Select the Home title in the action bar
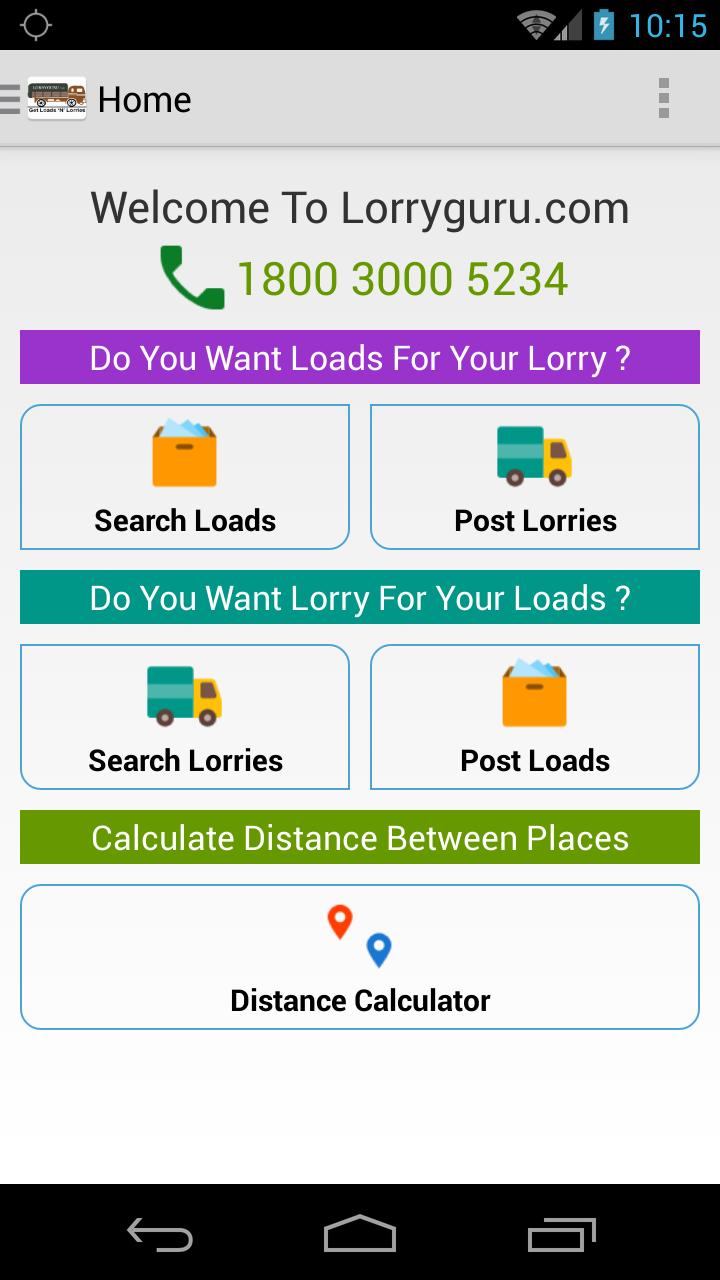Image resolution: width=720 pixels, height=1280 pixels. point(144,98)
